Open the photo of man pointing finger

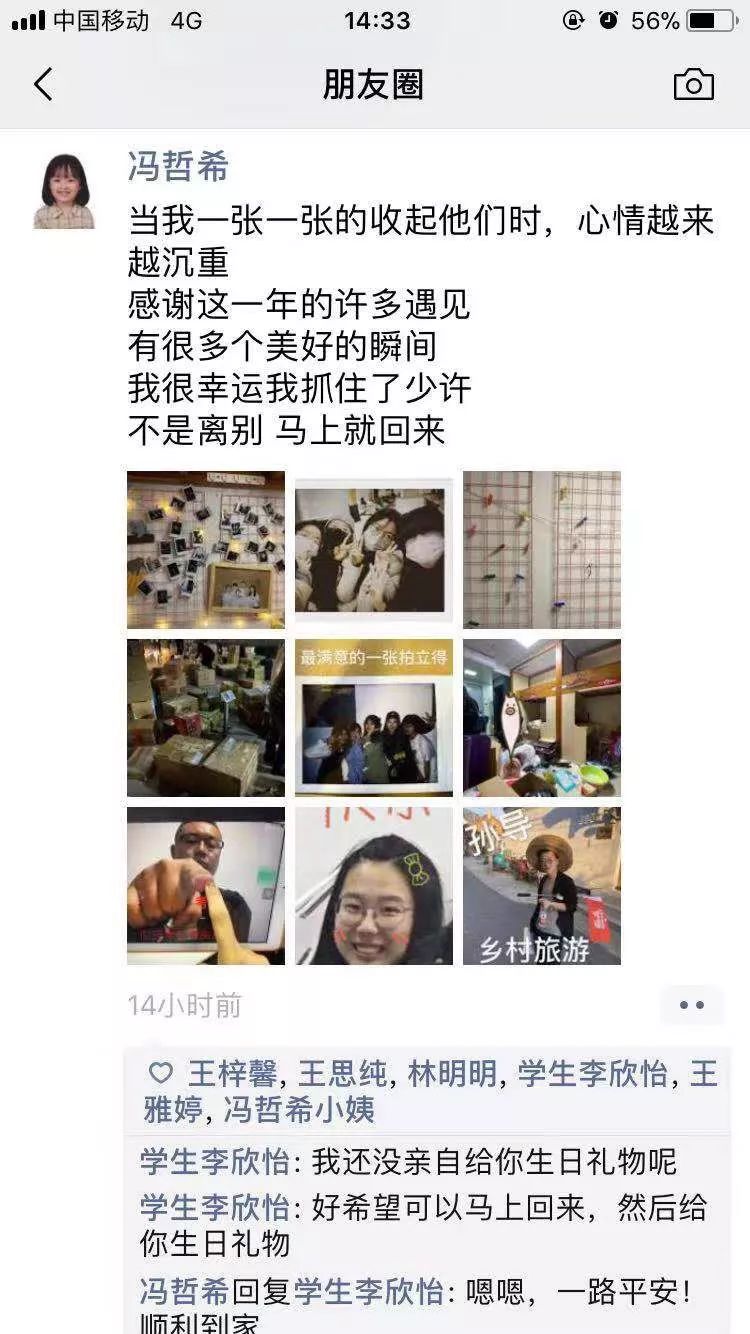(x=206, y=885)
